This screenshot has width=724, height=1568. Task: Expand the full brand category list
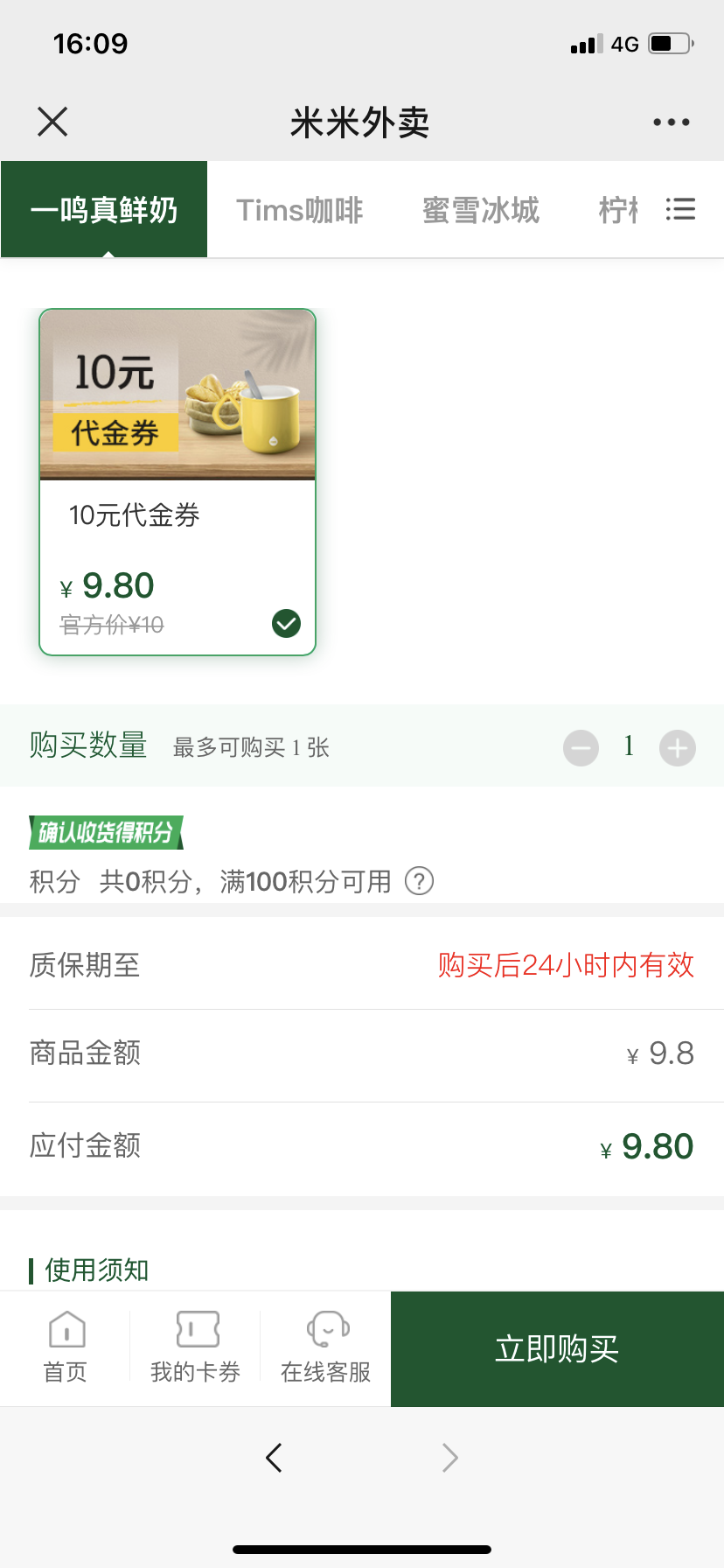pyautogui.click(x=679, y=210)
